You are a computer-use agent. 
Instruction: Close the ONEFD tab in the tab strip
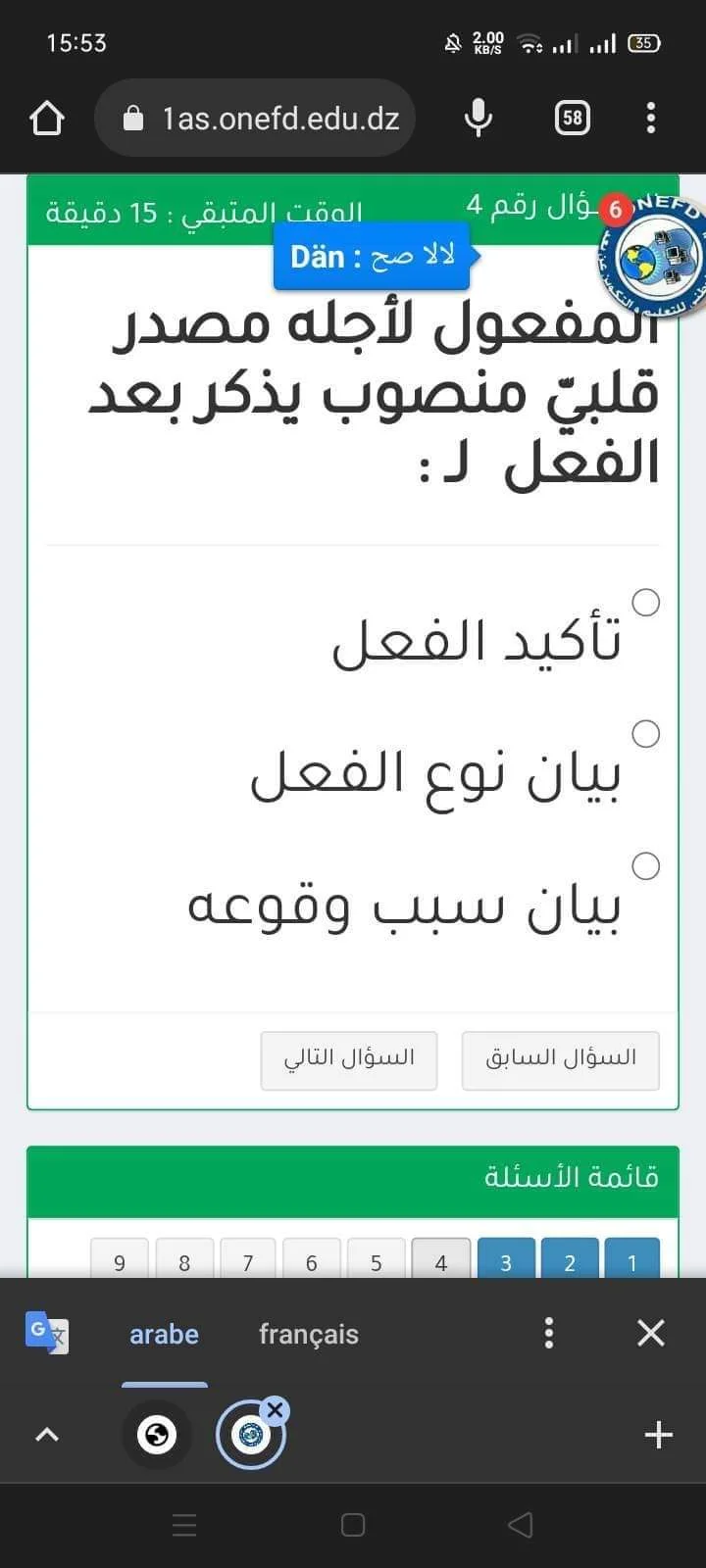pos(276,1410)
